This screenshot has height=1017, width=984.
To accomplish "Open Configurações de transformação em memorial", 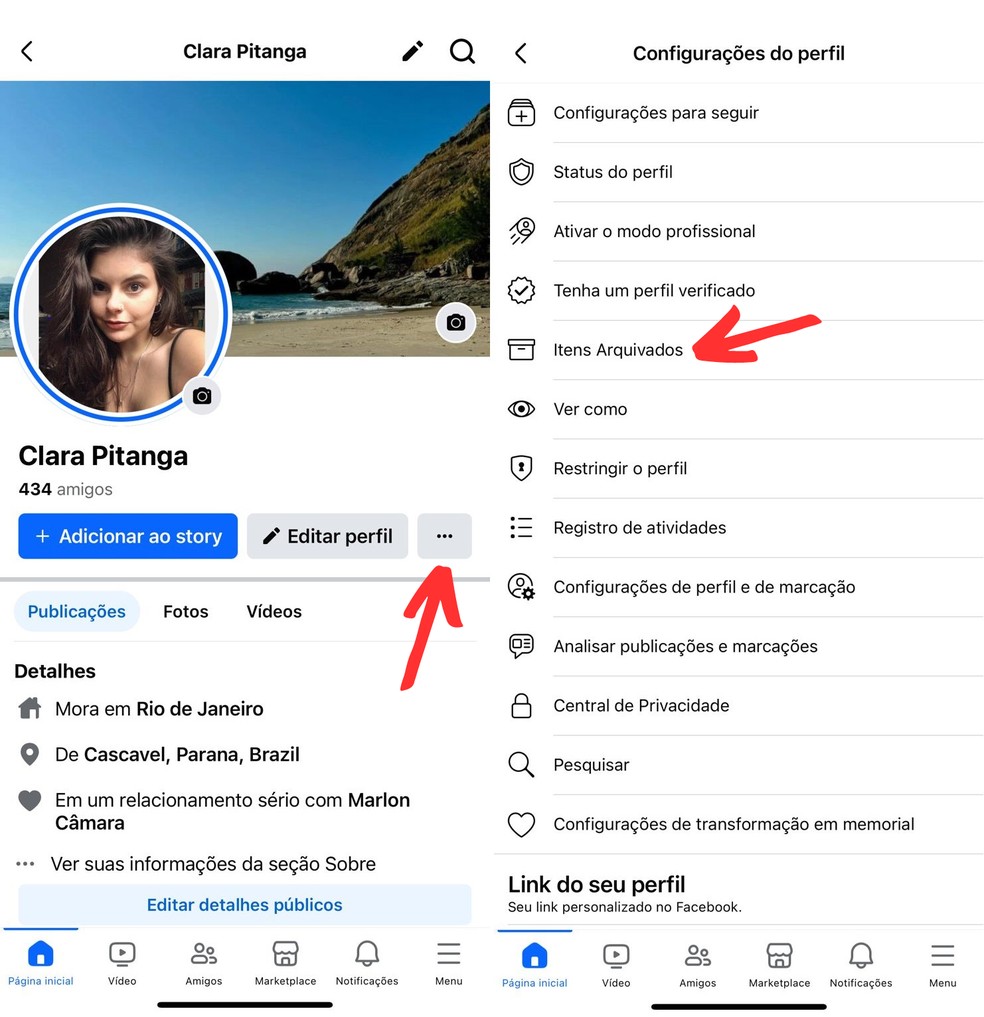I will point(734,824).
